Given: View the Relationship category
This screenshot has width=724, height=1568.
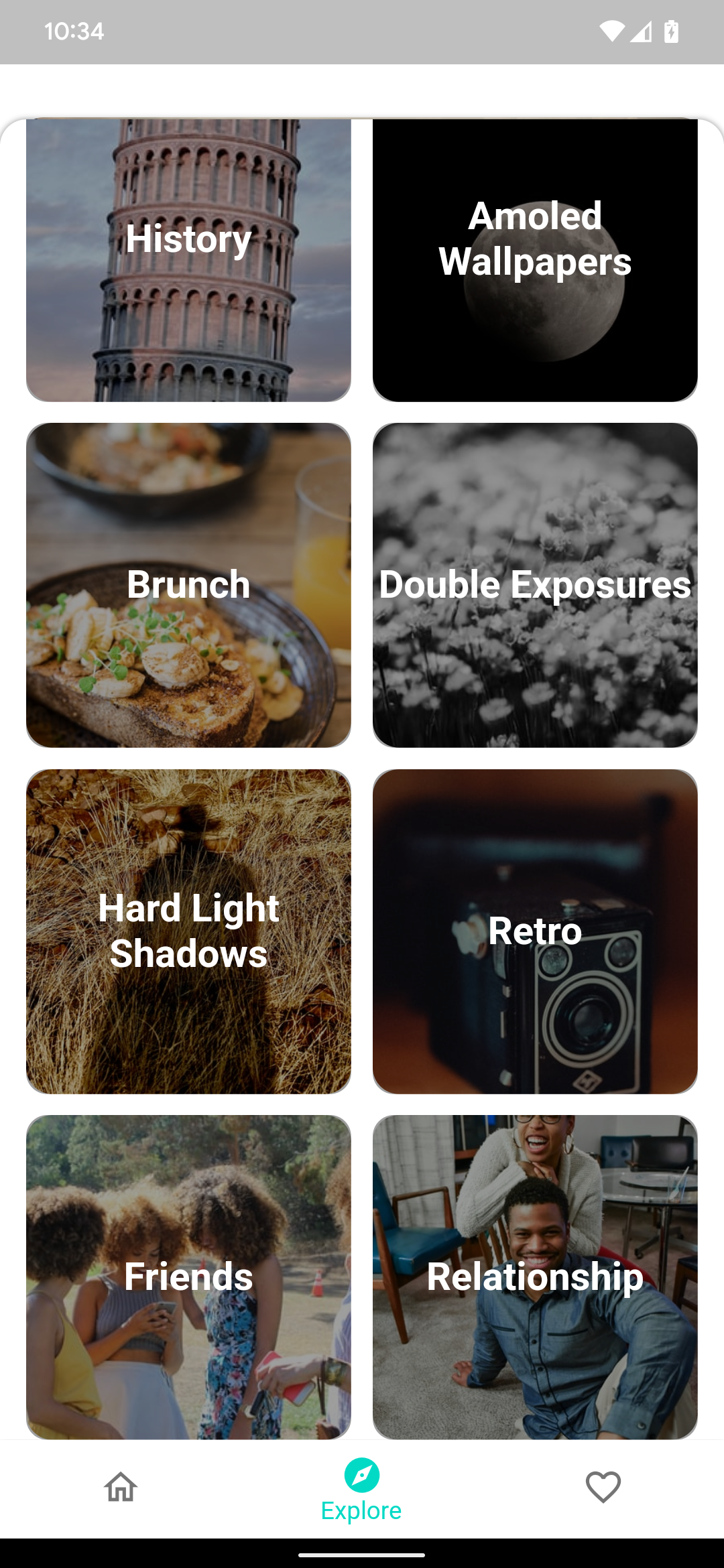Looking at the screenshot, I should click(x=535, y=1277).
